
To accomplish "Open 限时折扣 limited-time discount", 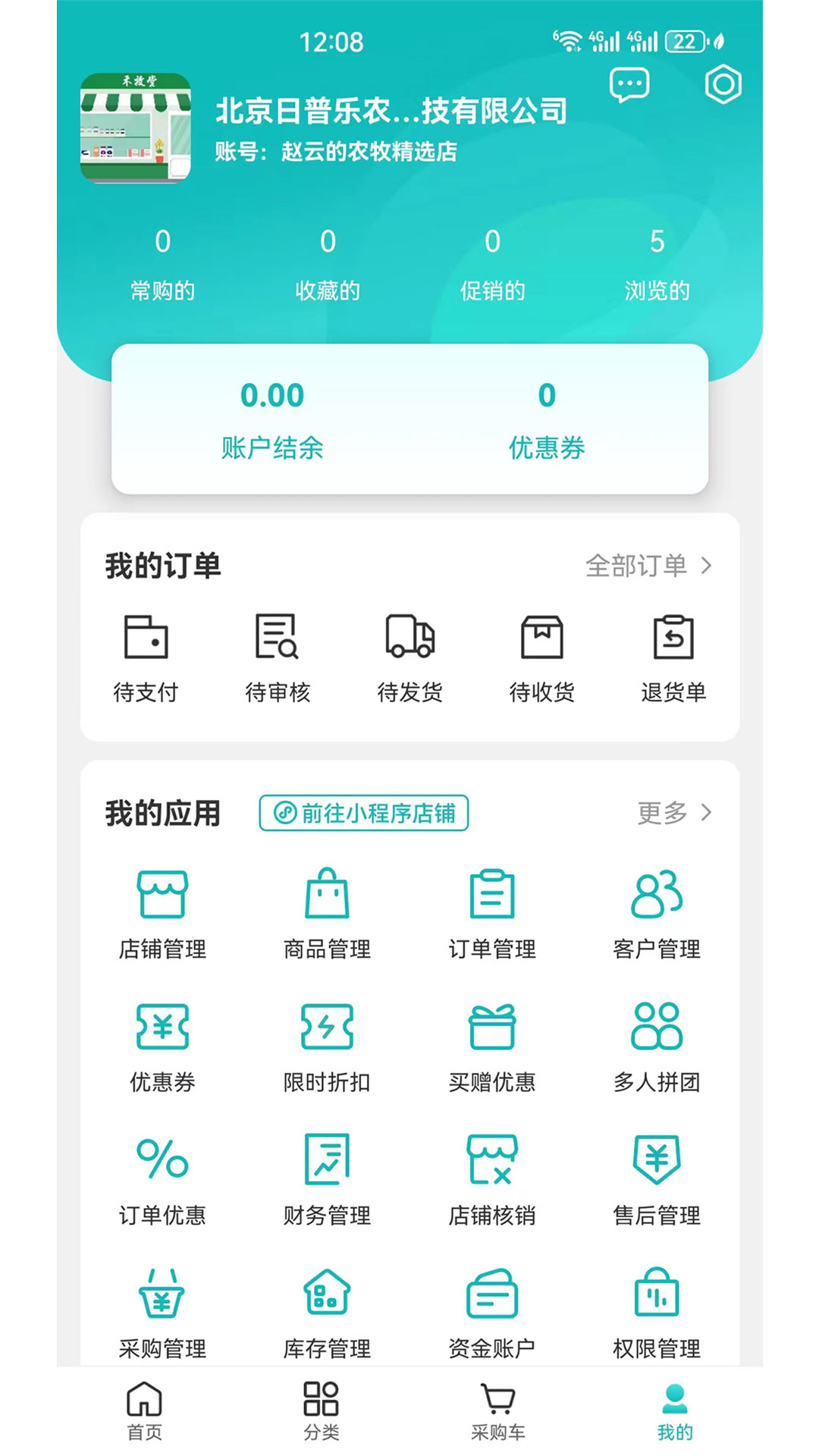I will [327, 1046].
